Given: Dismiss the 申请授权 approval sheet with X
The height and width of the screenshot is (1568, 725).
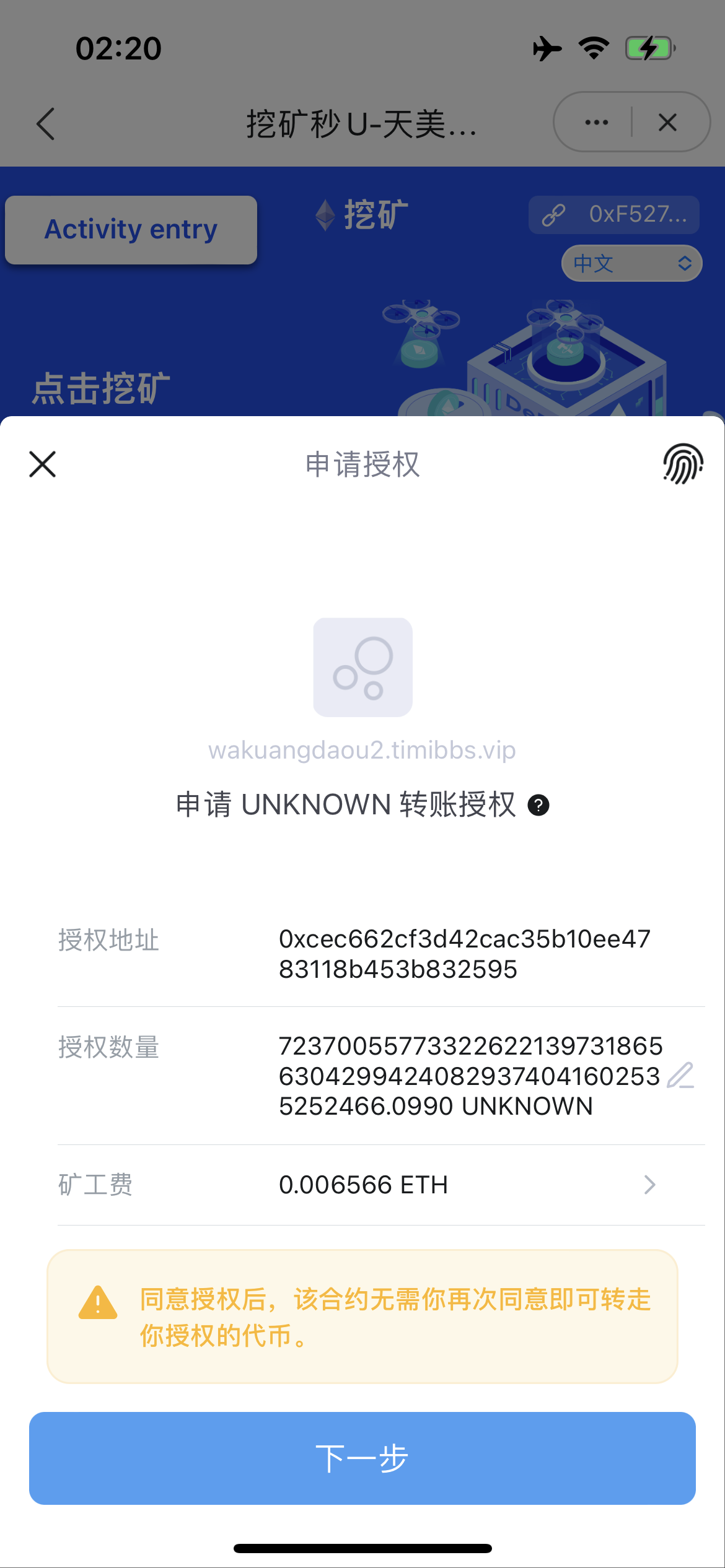Looking at the screenshot, I should [x=41, y=464].
